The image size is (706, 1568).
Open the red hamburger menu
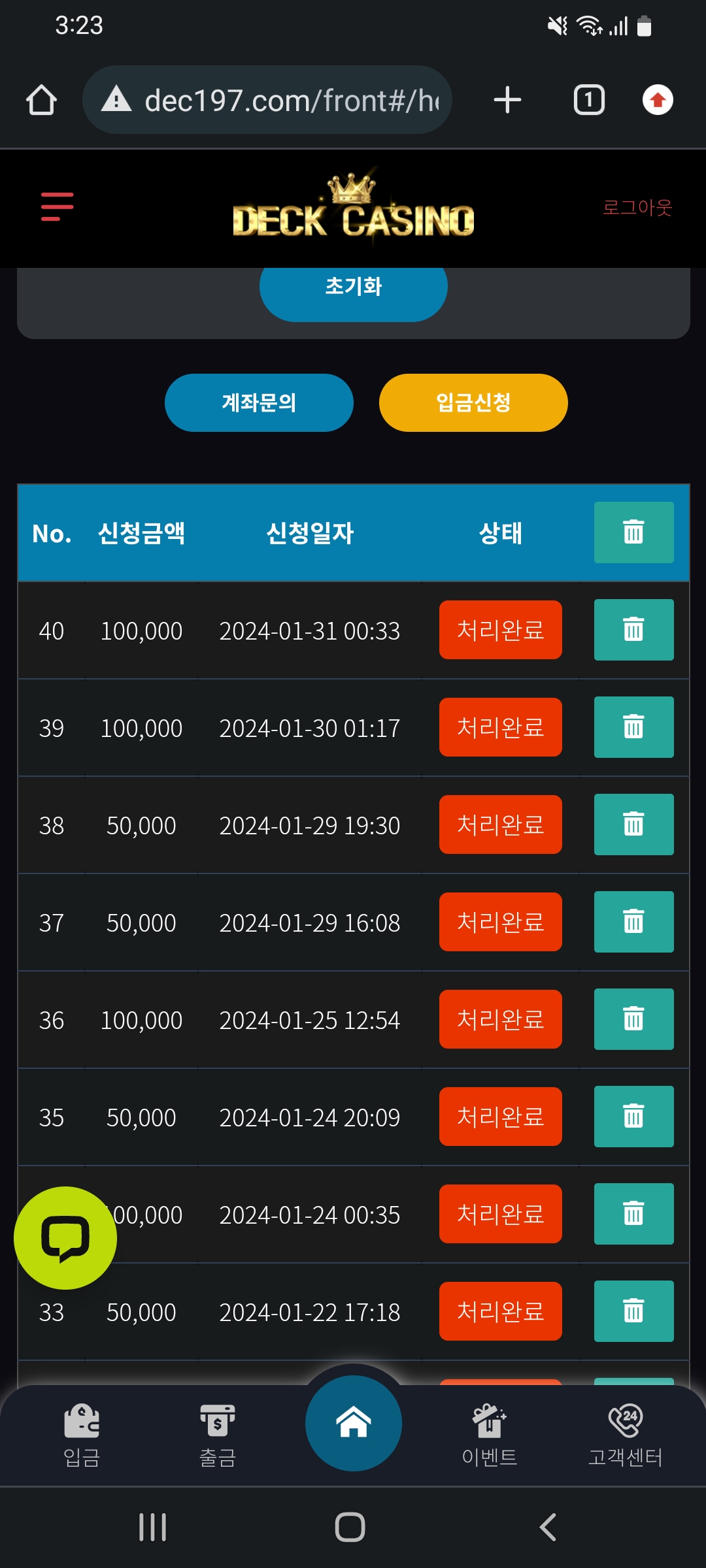click(58, 206)
